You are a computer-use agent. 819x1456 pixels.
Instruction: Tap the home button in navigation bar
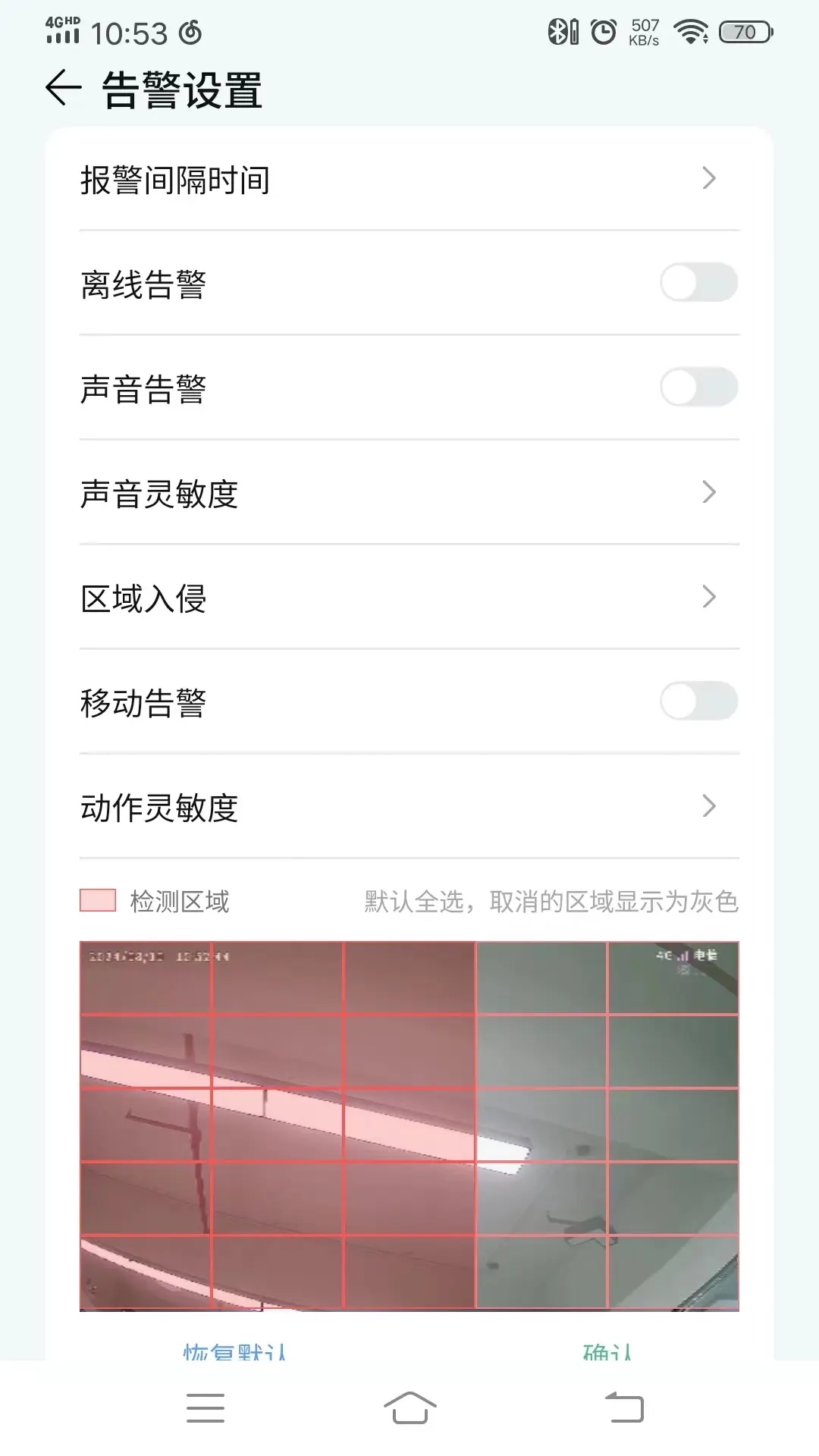(409, 1407)
